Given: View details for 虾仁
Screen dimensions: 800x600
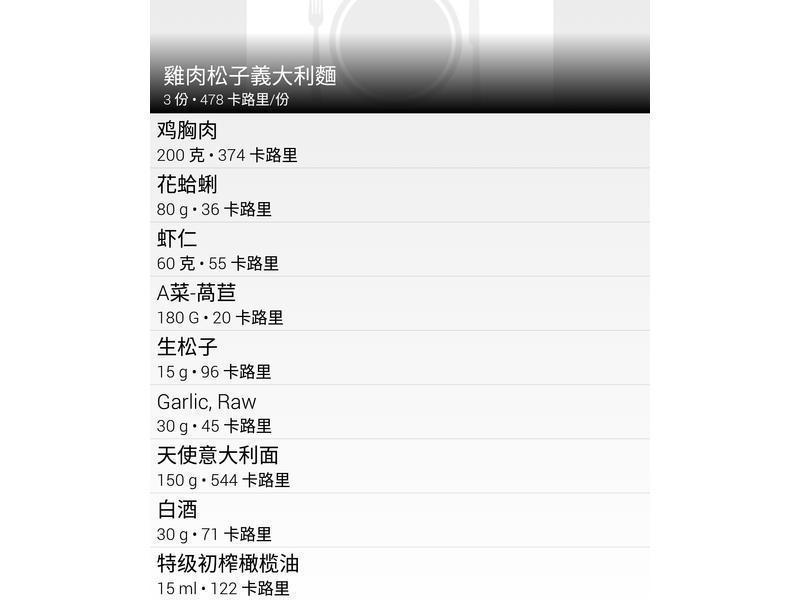Looking at the screenshot, I should click(x=400, y=249).
